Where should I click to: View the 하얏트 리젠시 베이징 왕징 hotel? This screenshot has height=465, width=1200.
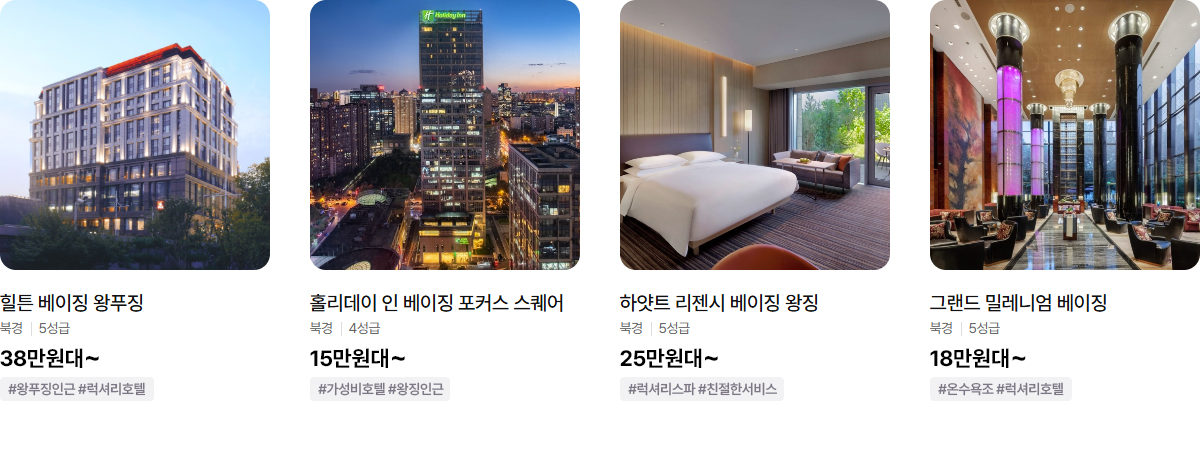[754, 135]
